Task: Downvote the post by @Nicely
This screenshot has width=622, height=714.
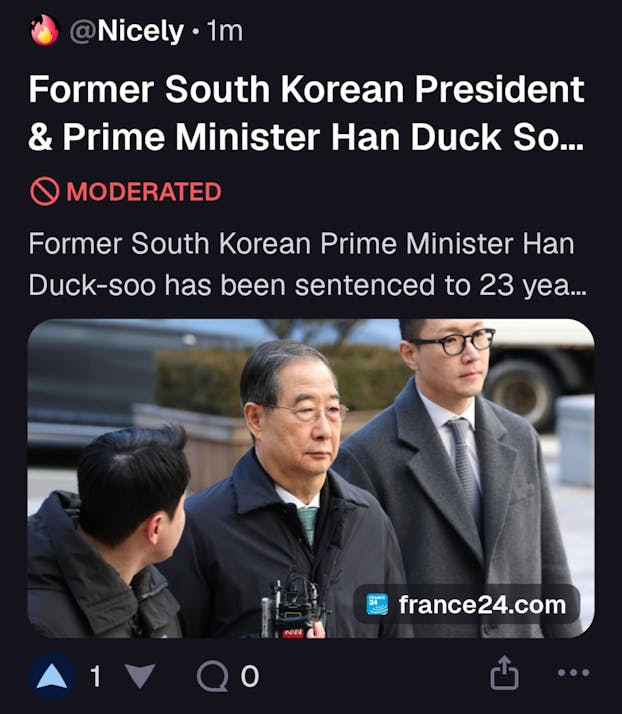Action: click(x=141, y=677)
